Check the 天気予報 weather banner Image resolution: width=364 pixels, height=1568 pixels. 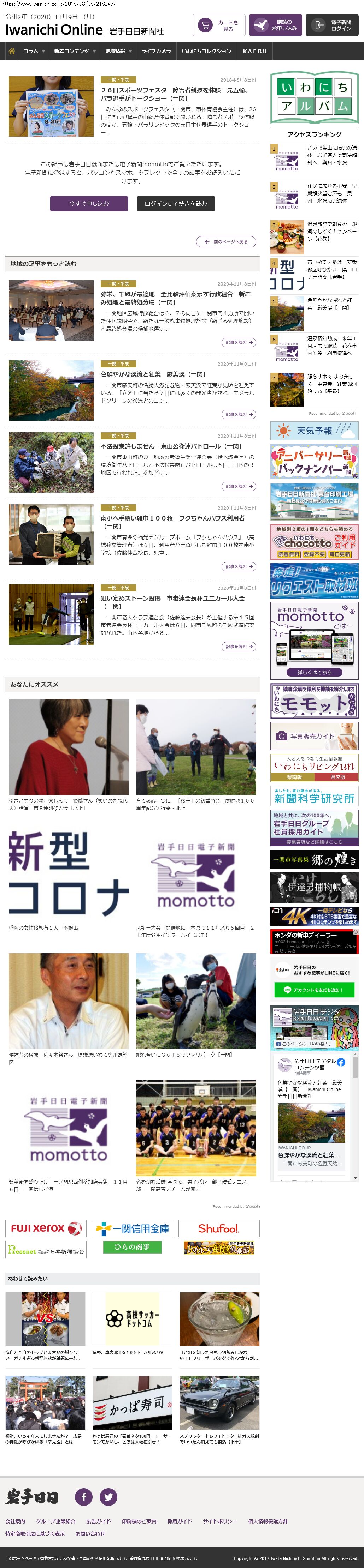(x=314, y=431)
